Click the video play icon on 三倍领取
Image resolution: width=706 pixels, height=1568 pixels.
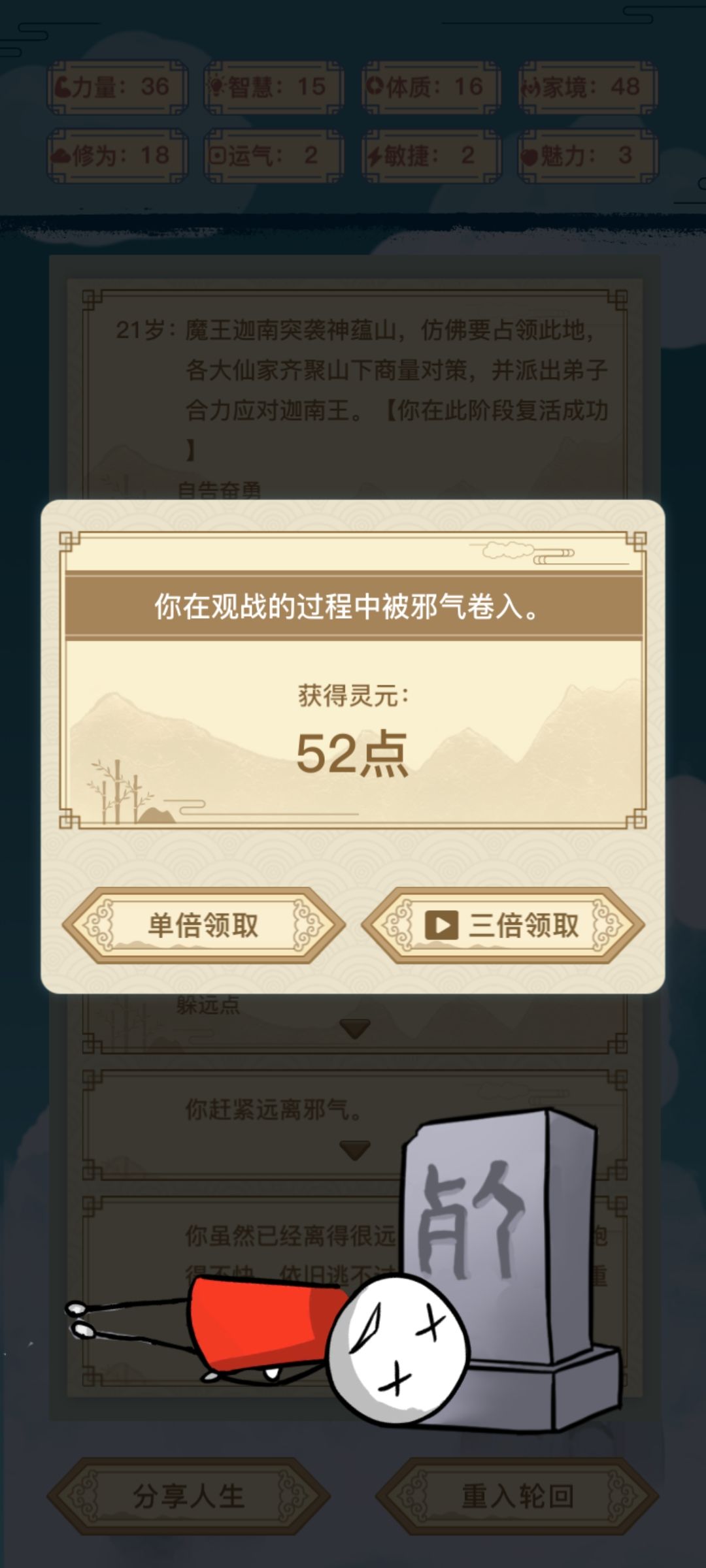pos(442,924)
